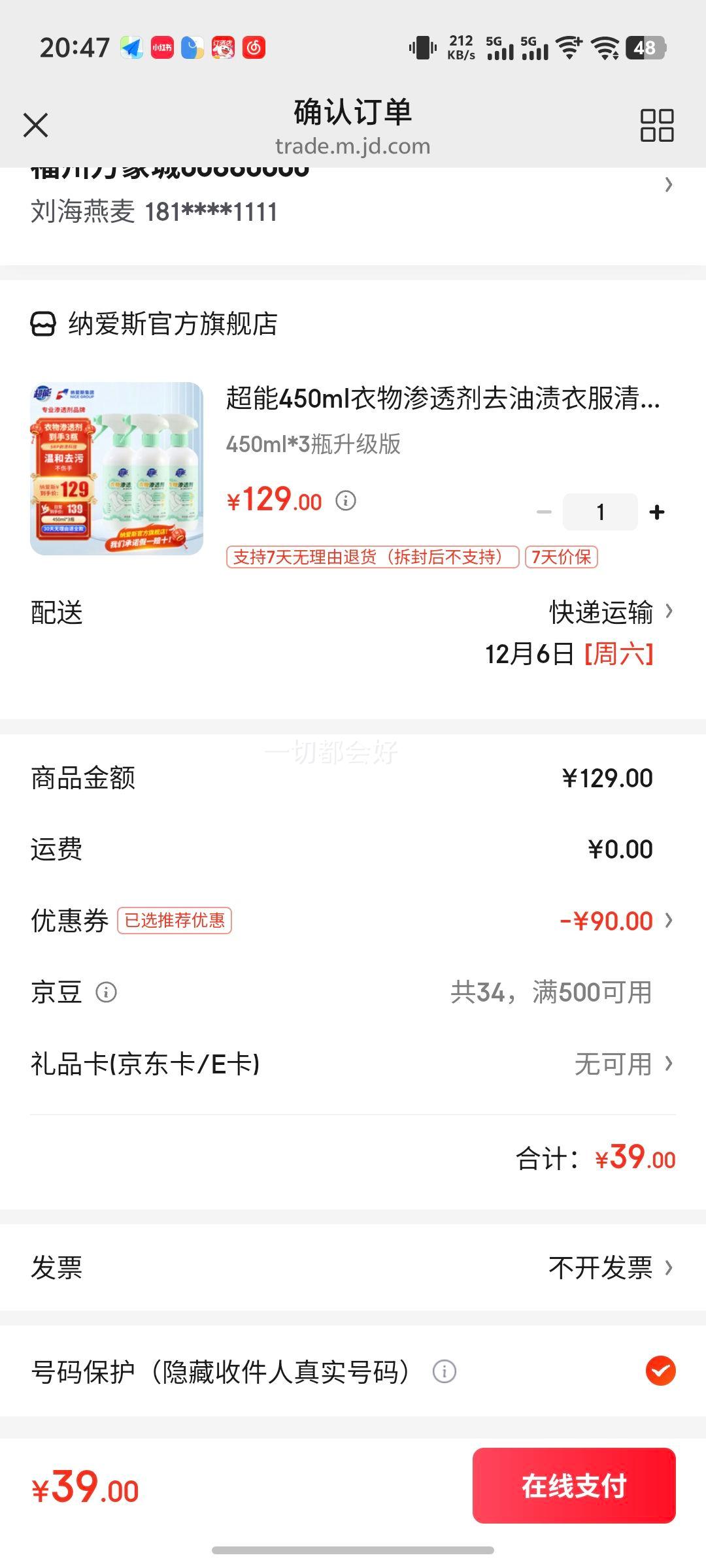
Task: View price info icon next to ¥129.00
Action: pos(346,502)
